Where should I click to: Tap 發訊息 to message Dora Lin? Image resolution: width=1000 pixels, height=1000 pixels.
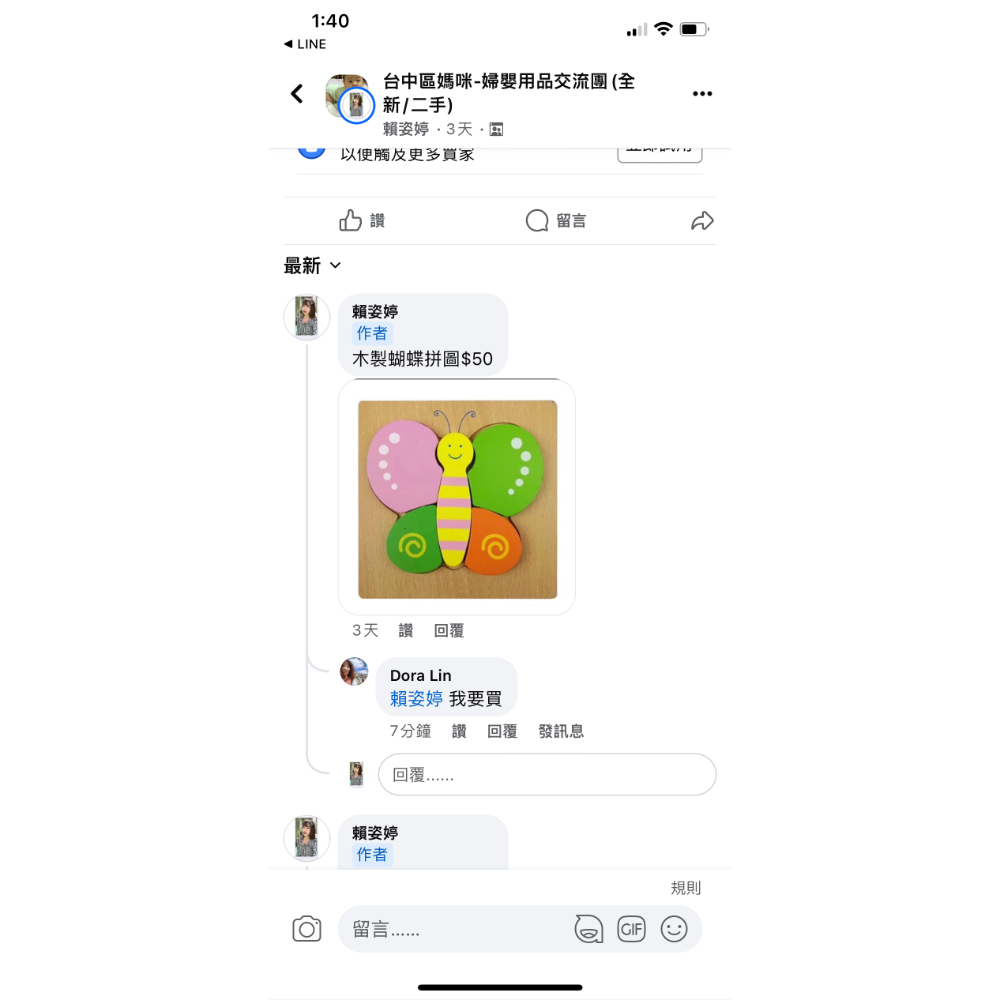pos(561,731)
